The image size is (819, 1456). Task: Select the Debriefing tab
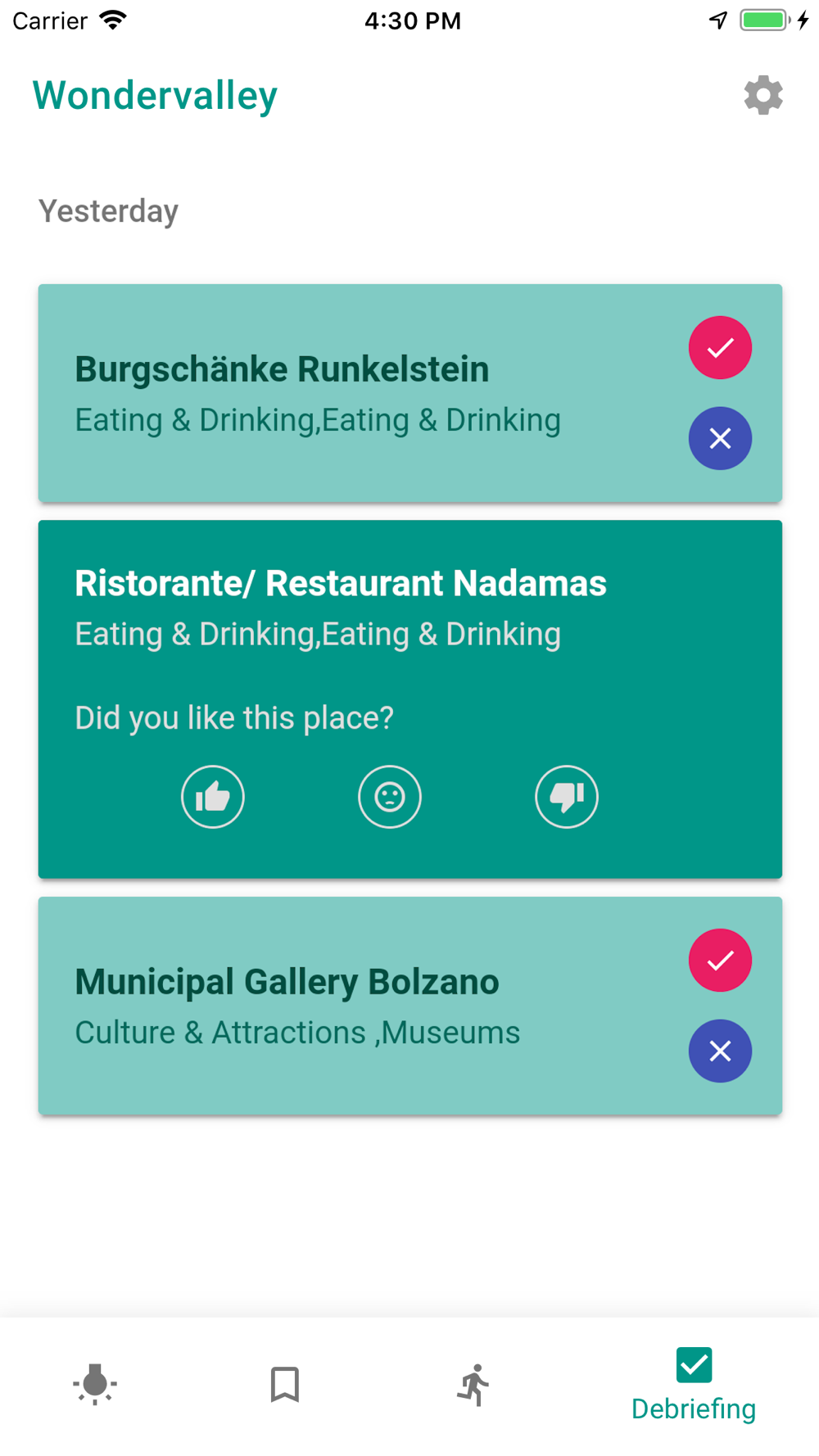tap(694, 1385)
